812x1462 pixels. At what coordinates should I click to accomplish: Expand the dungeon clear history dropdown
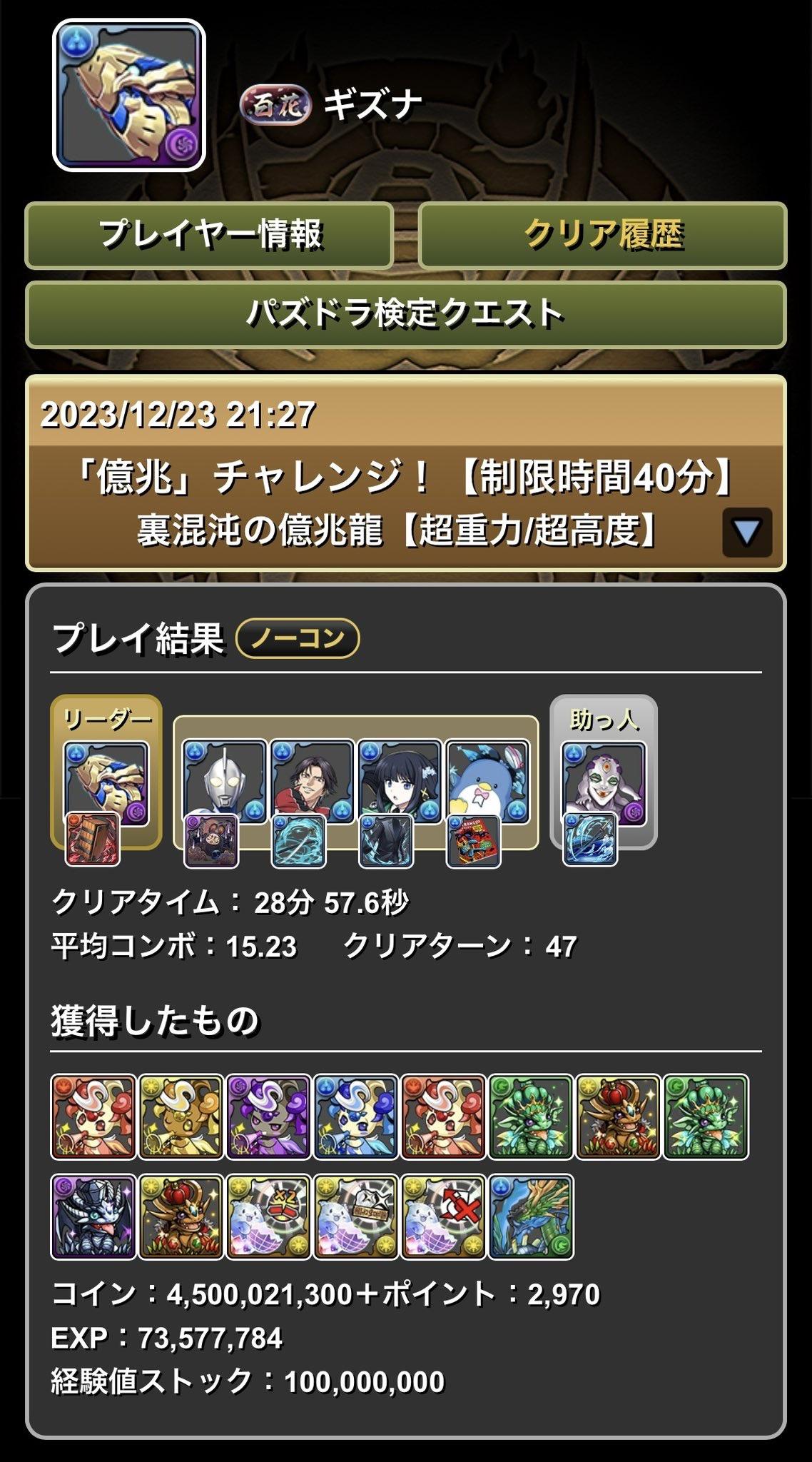(746, 533)
